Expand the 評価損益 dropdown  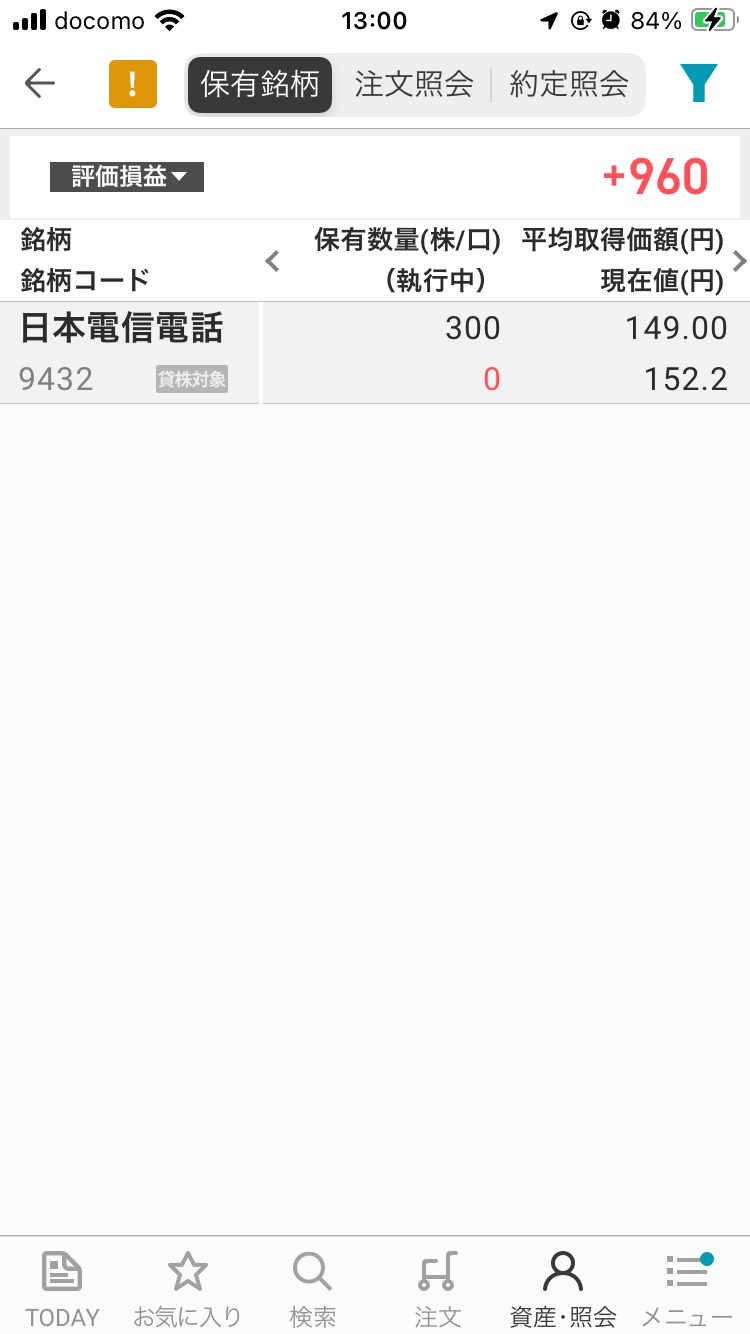[127, 177]
